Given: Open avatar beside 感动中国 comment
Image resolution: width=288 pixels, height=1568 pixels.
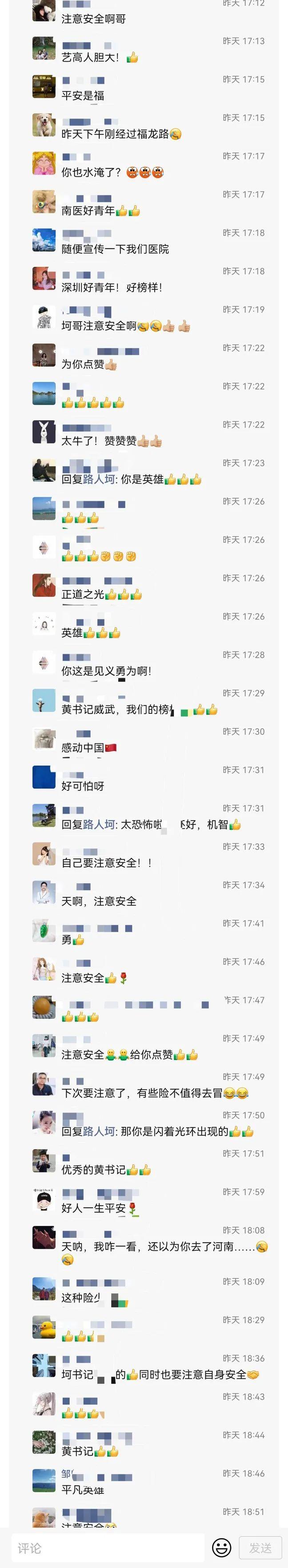Looking at the screenshot, I should coord(44,738).
